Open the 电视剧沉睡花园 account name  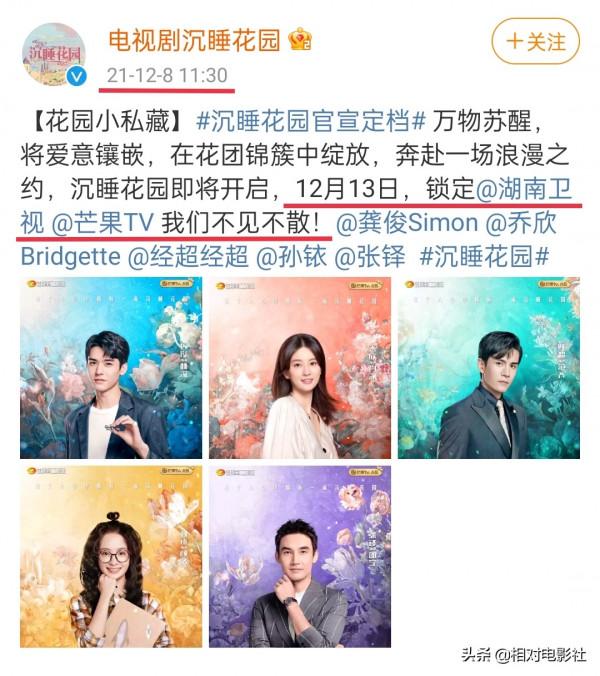(195, 39)
